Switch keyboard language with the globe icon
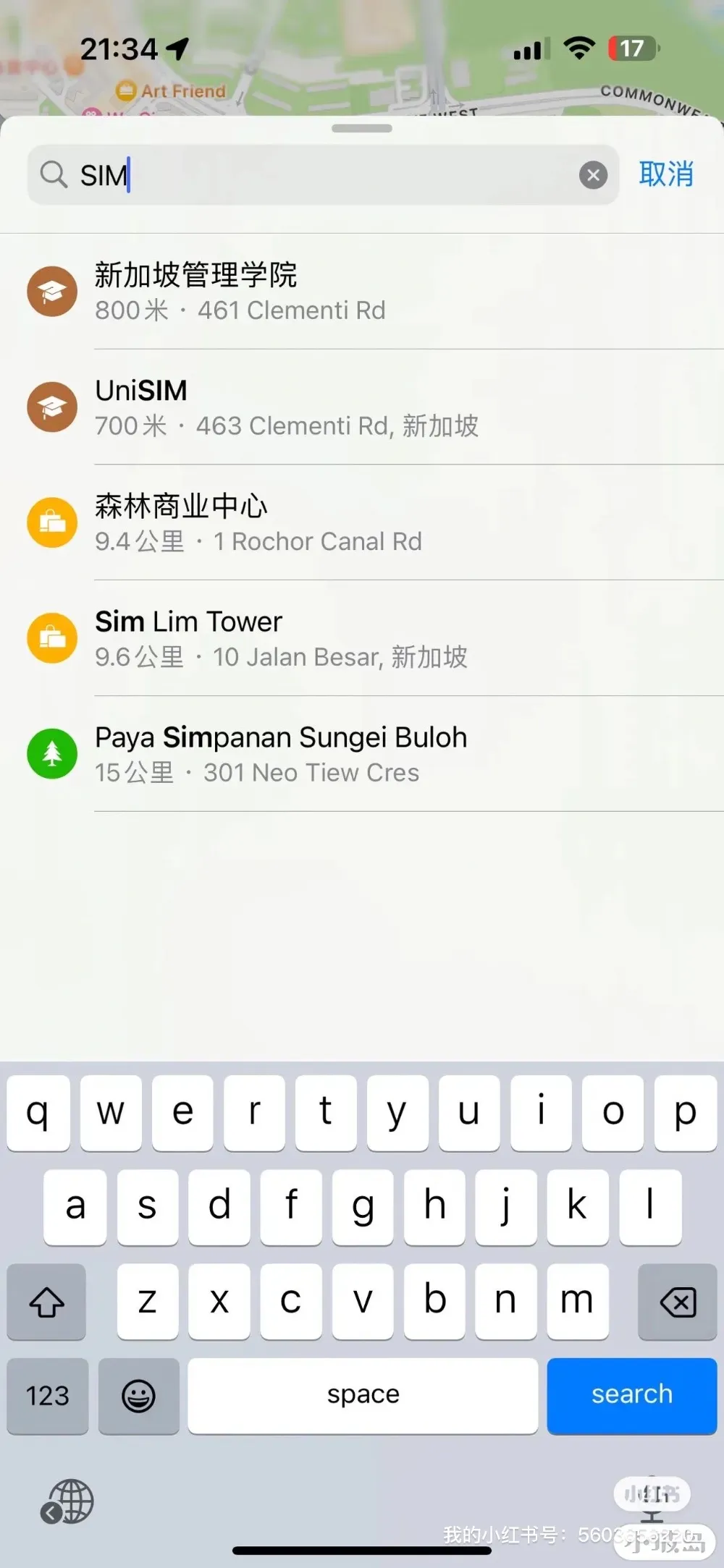This screenshot has width=724, height=1568. (67, 1501)
